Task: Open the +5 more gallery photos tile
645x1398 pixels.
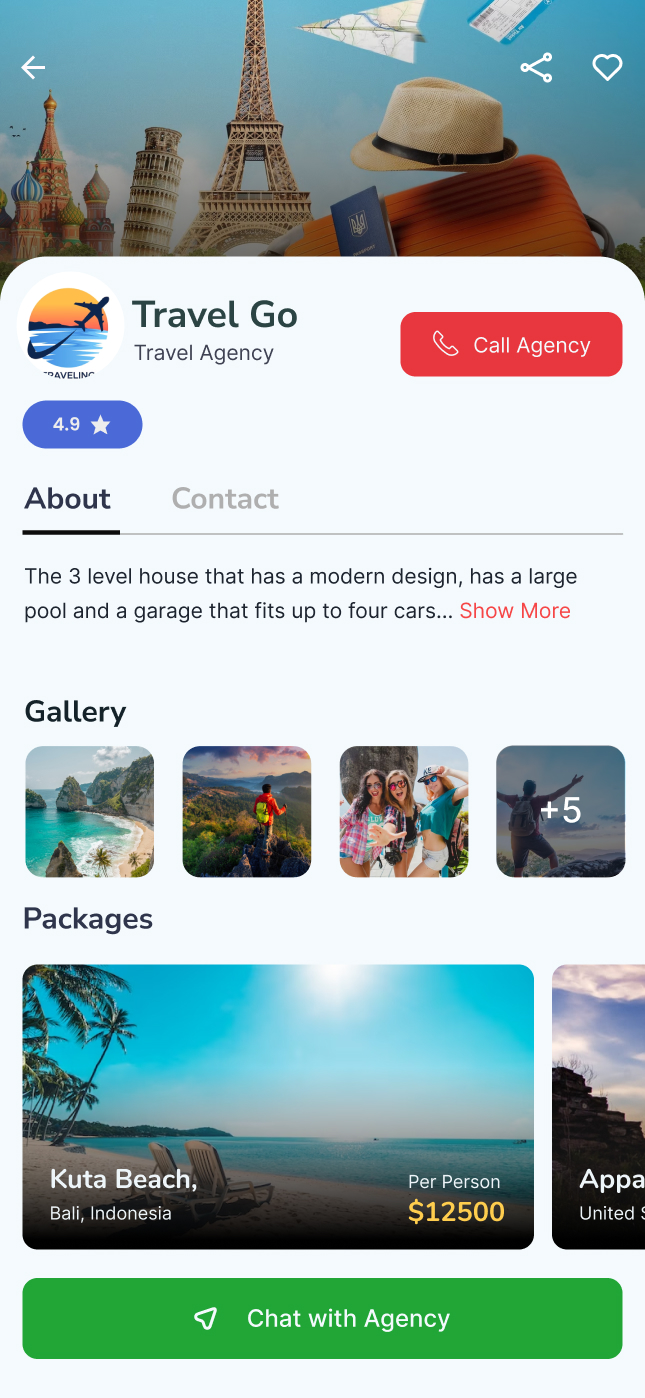Action: coord(560,812)
